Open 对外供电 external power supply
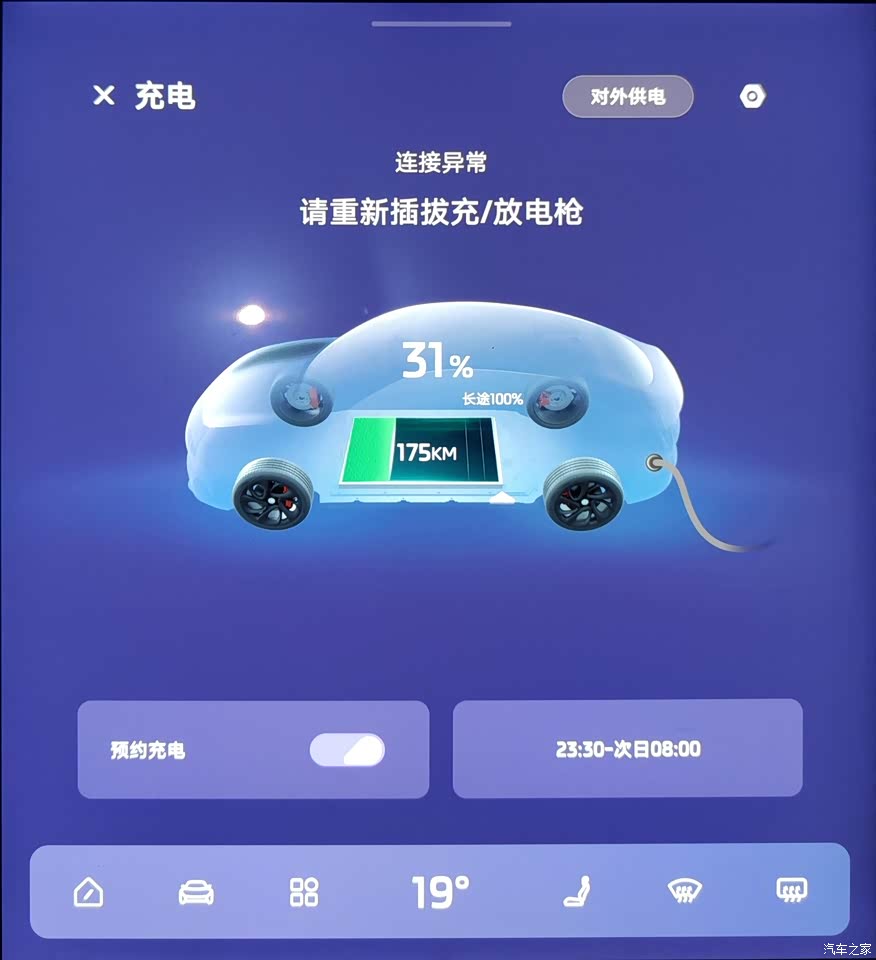This screenshot has width=876, height=960. coord(627,97)
